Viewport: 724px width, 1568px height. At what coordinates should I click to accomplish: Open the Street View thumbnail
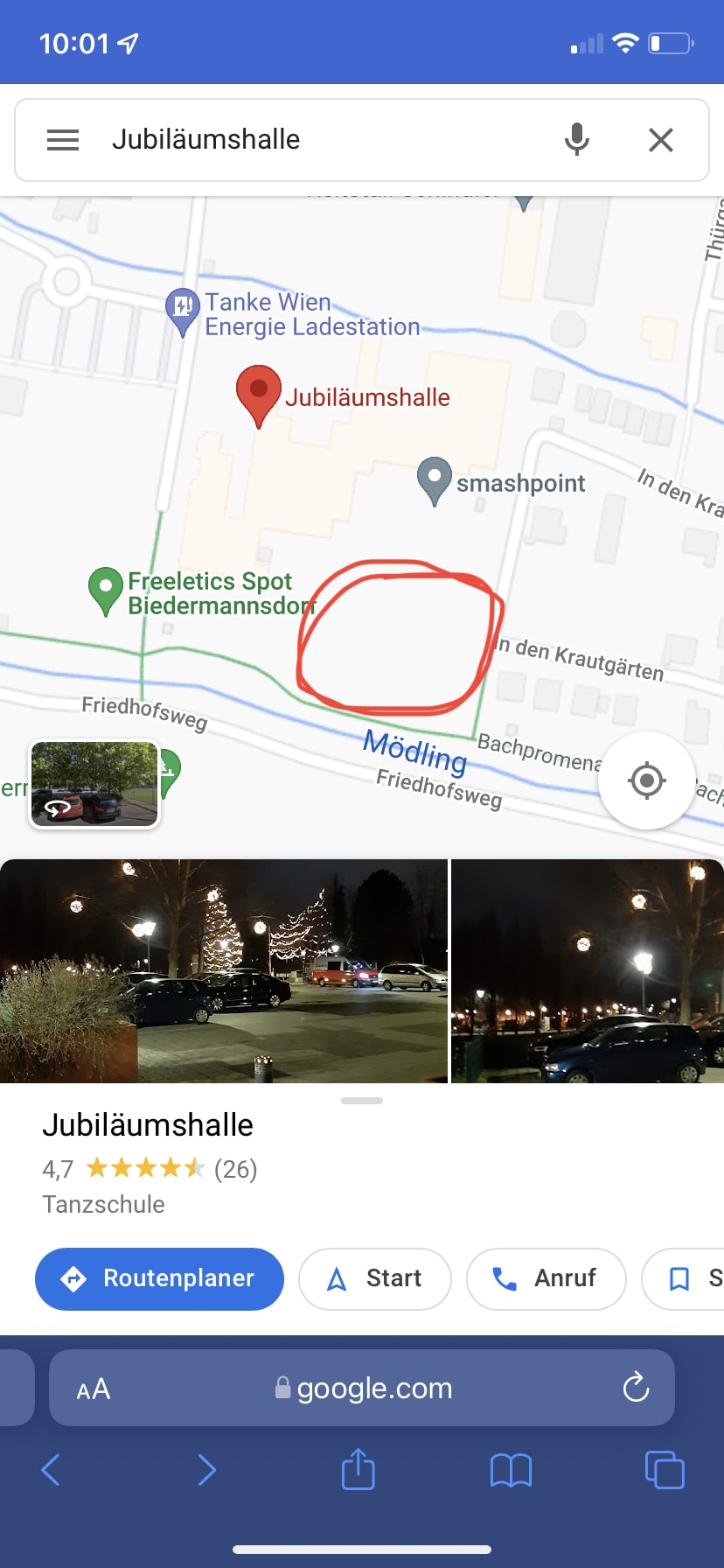pos(94,784)
